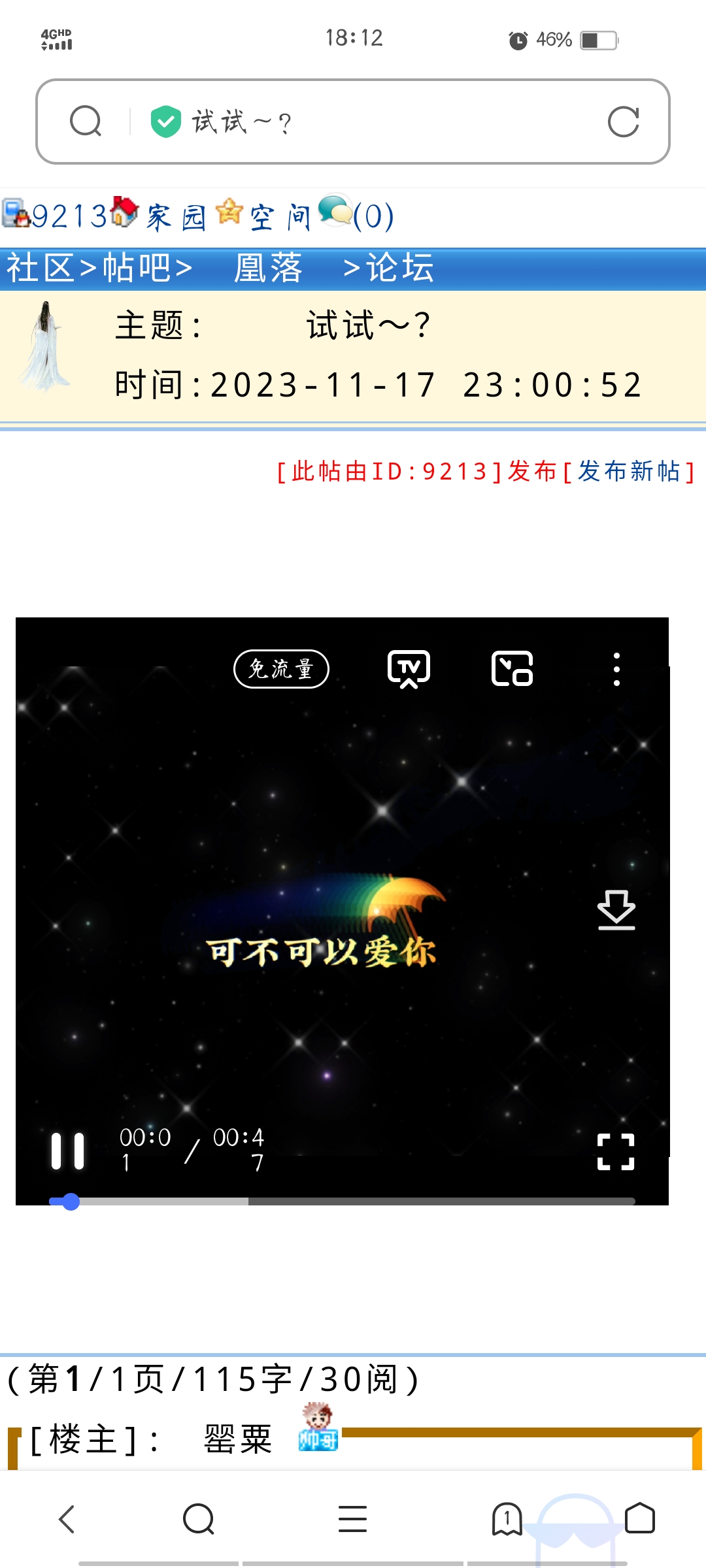
Task: Tap the green shield verification badge in address bar
Action: click(165, 120)
